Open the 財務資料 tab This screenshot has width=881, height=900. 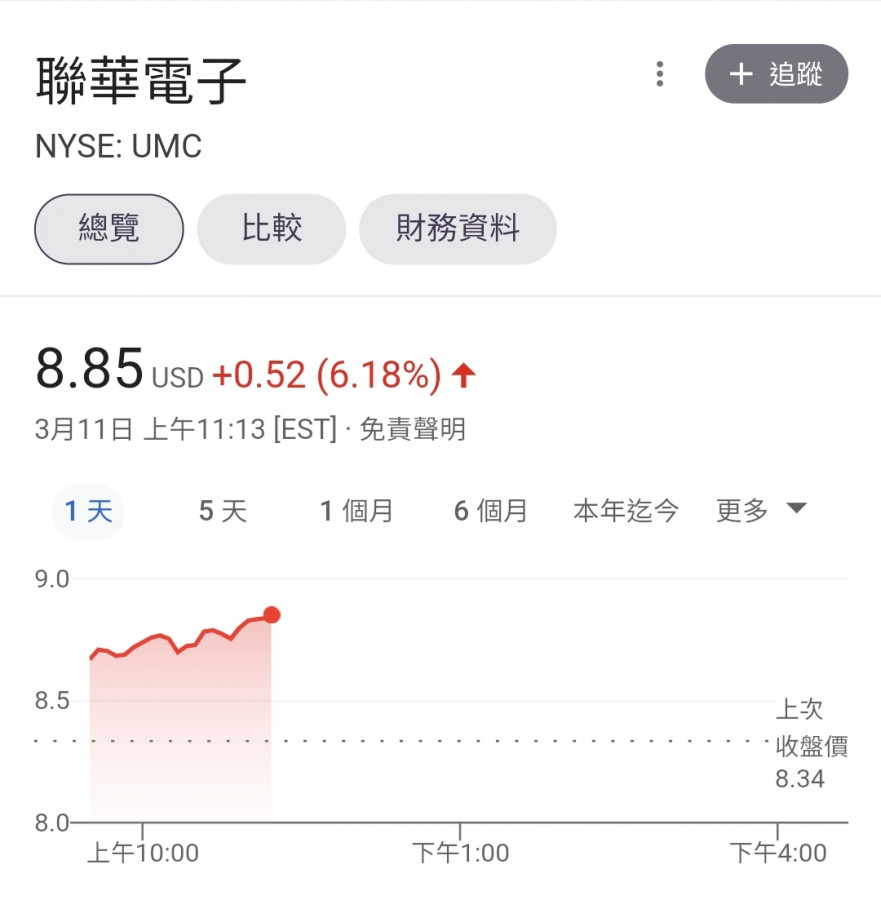pyautogui.click(x=457, y=229)
